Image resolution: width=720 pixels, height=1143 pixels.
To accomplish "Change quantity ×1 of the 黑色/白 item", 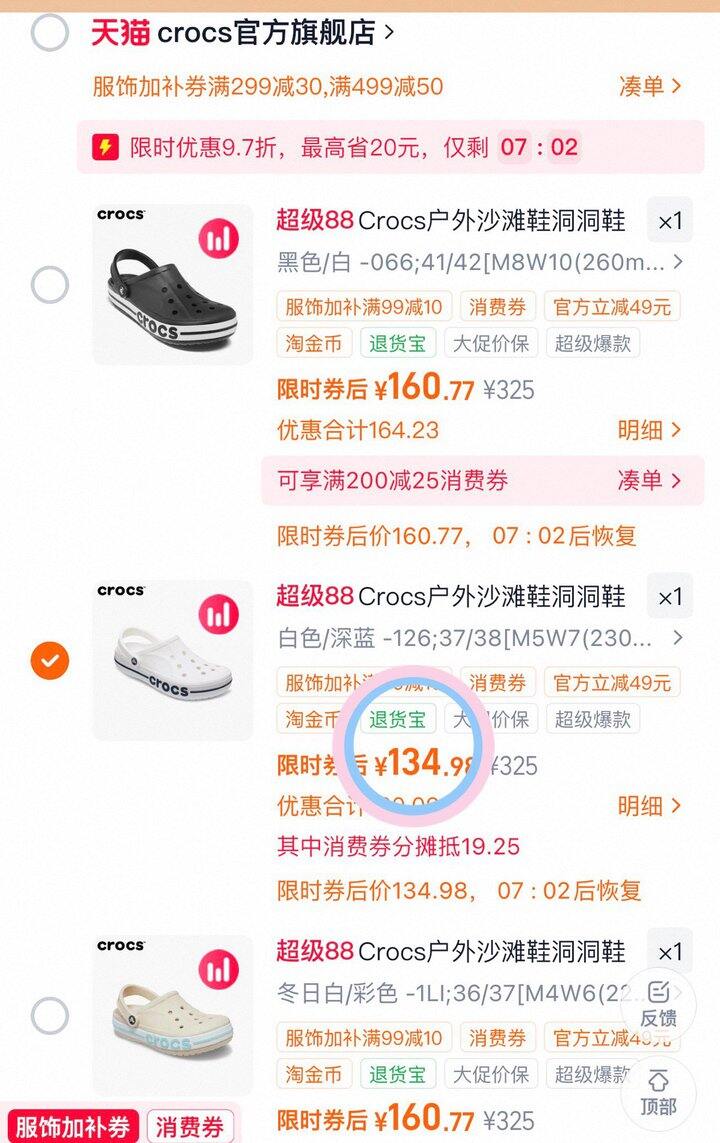I will click(669, 222).
